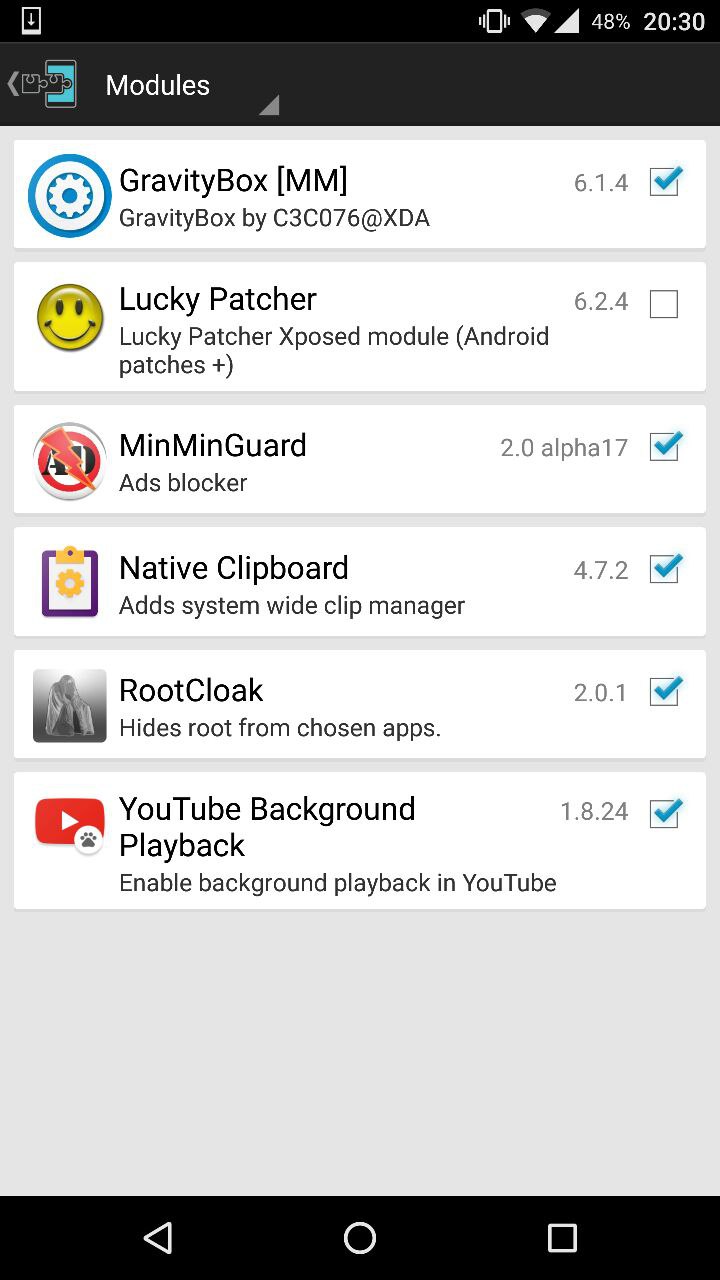This screenshot has height=1280, width=720.
Task: Disable the MinMinGuard module checkbox
Action: [x=664, y=447]
